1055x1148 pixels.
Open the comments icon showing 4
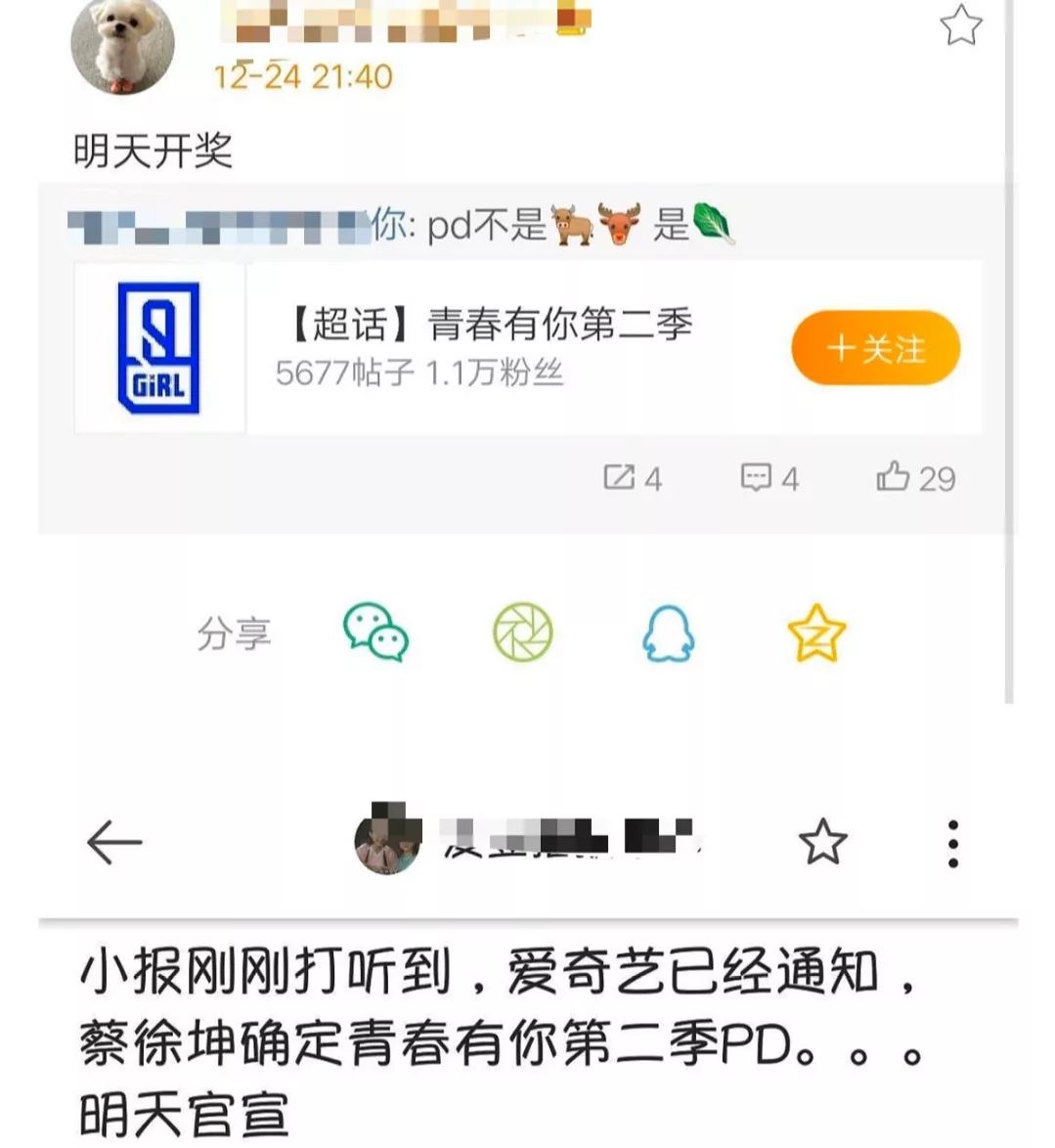point(760,478)
